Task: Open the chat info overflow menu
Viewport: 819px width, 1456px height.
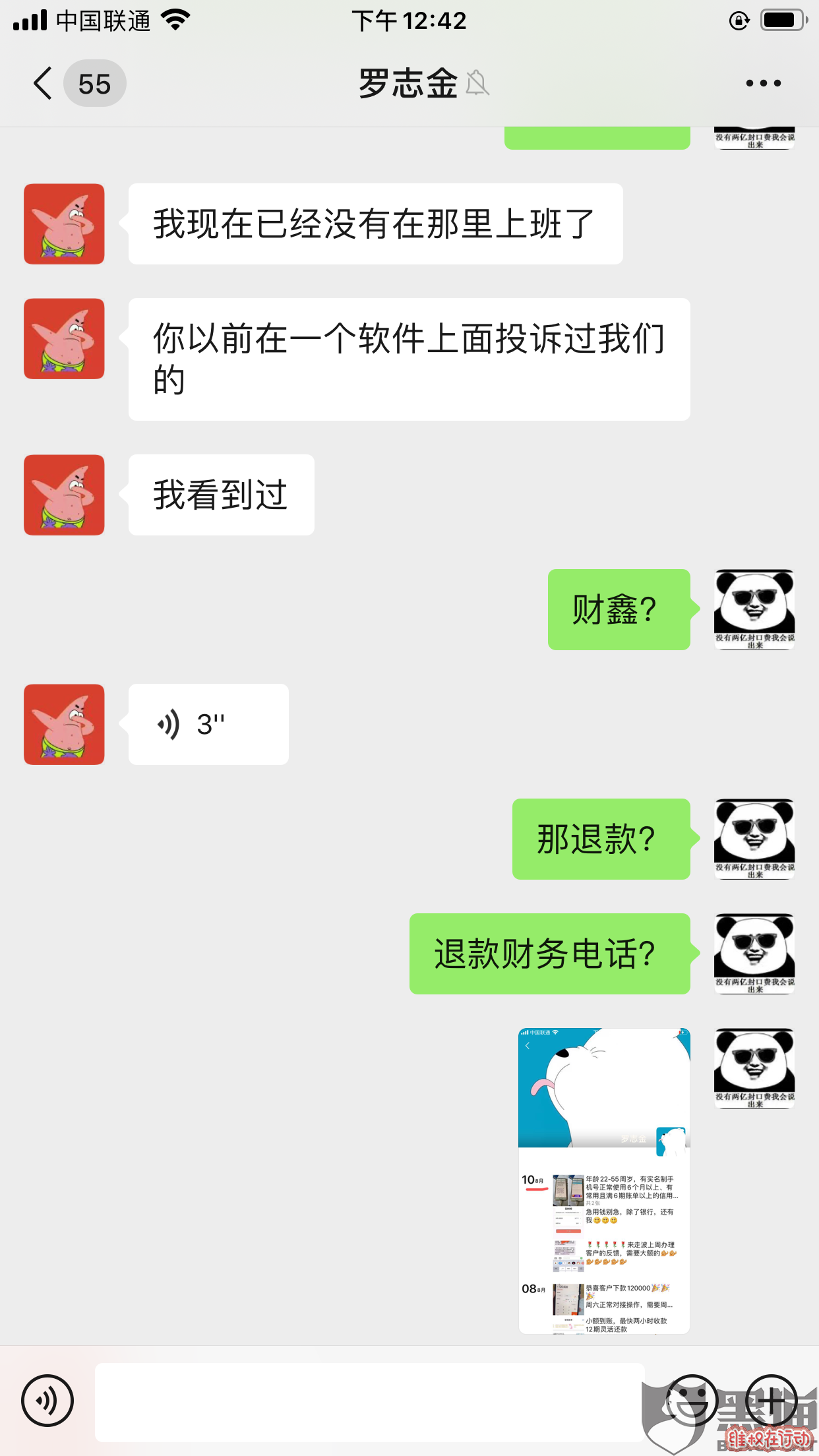Action: (763, 84)
